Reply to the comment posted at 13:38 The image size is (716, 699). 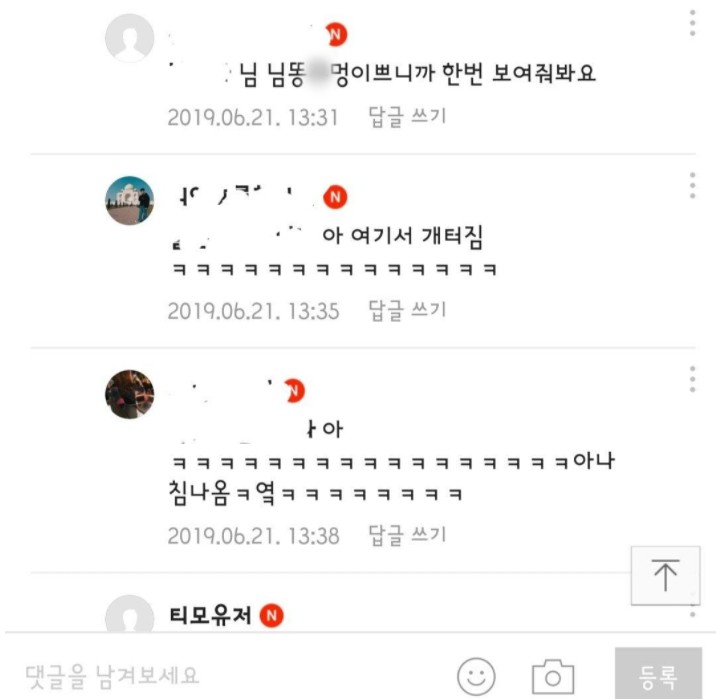(407, 535)
